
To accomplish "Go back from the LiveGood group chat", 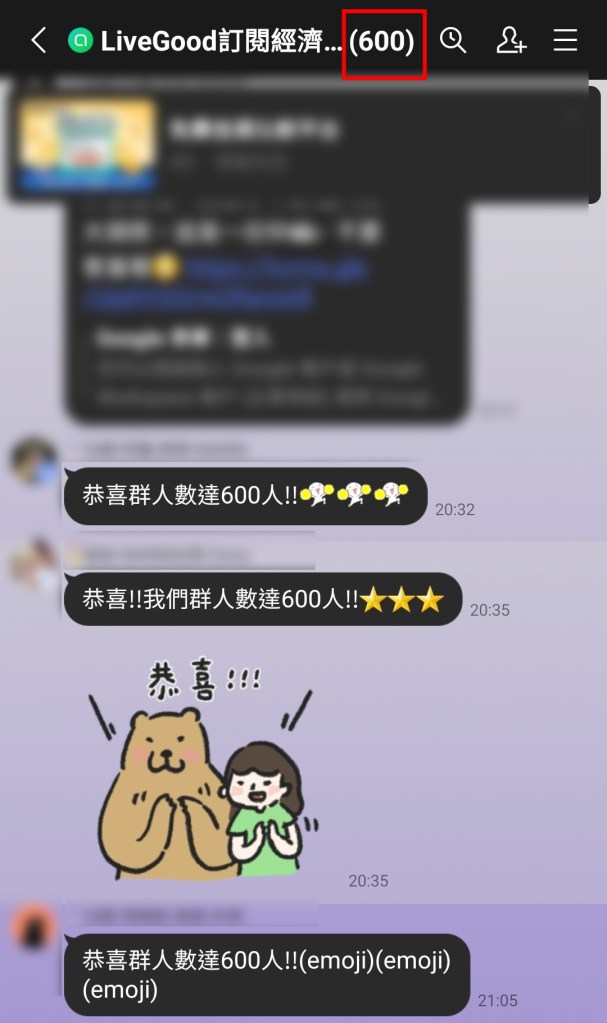I will pyautogui.click(x=38, y=40).
